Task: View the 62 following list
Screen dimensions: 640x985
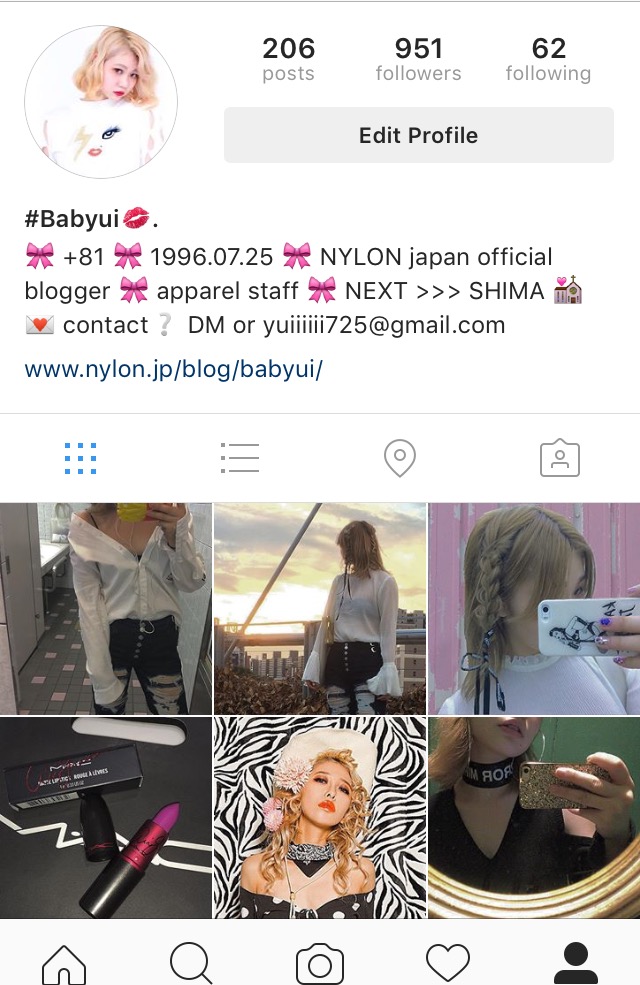Action: click(548, 60)
